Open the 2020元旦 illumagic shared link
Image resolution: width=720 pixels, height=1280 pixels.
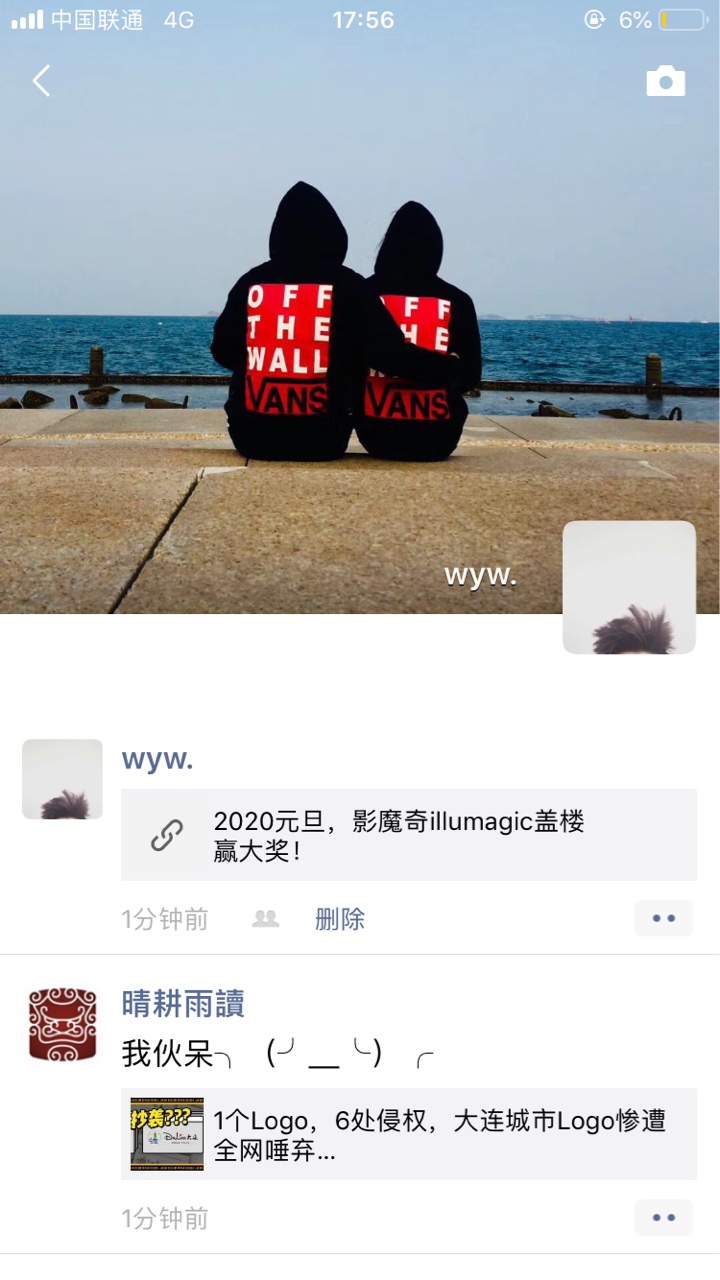click(x=408, y=835)
